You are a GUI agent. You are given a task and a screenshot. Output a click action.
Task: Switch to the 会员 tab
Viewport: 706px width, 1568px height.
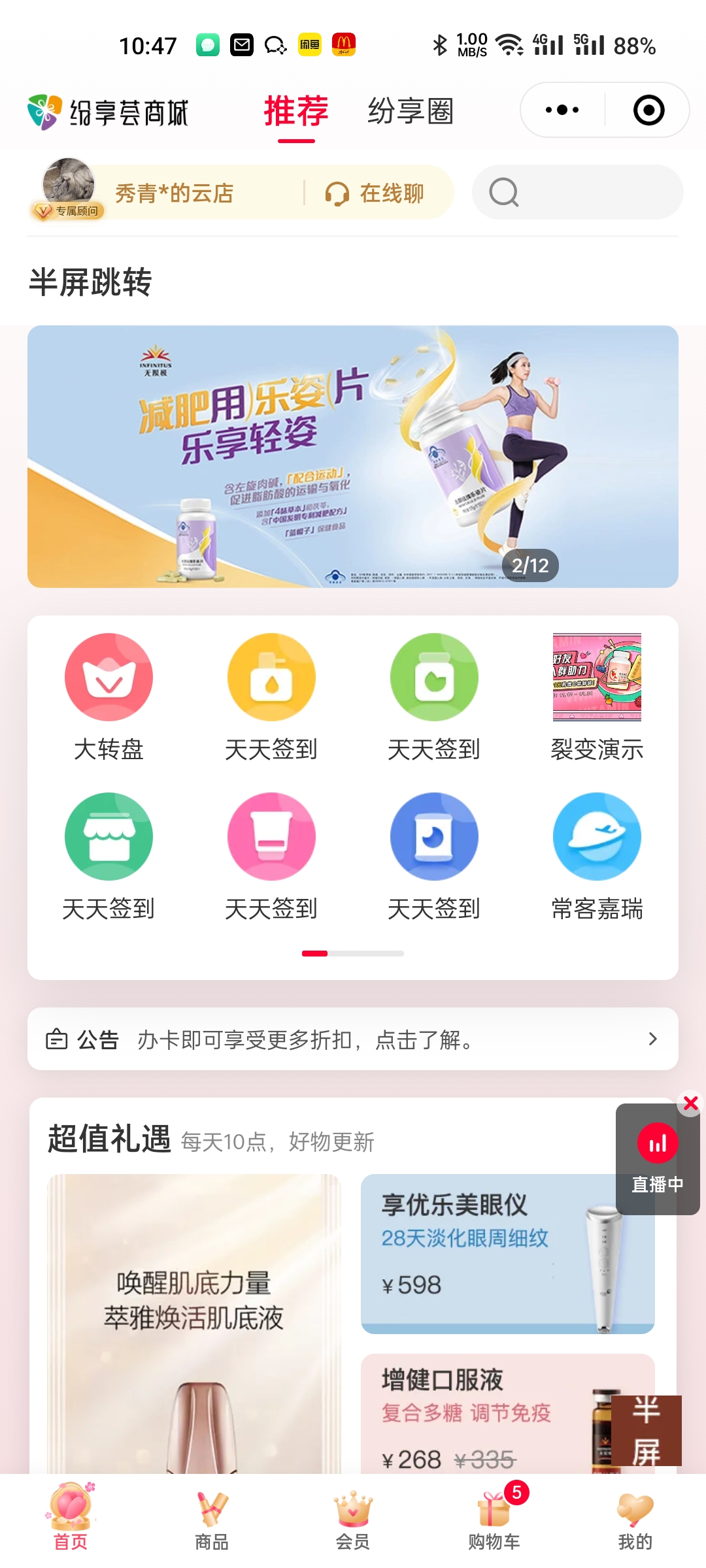[353, 1520]
